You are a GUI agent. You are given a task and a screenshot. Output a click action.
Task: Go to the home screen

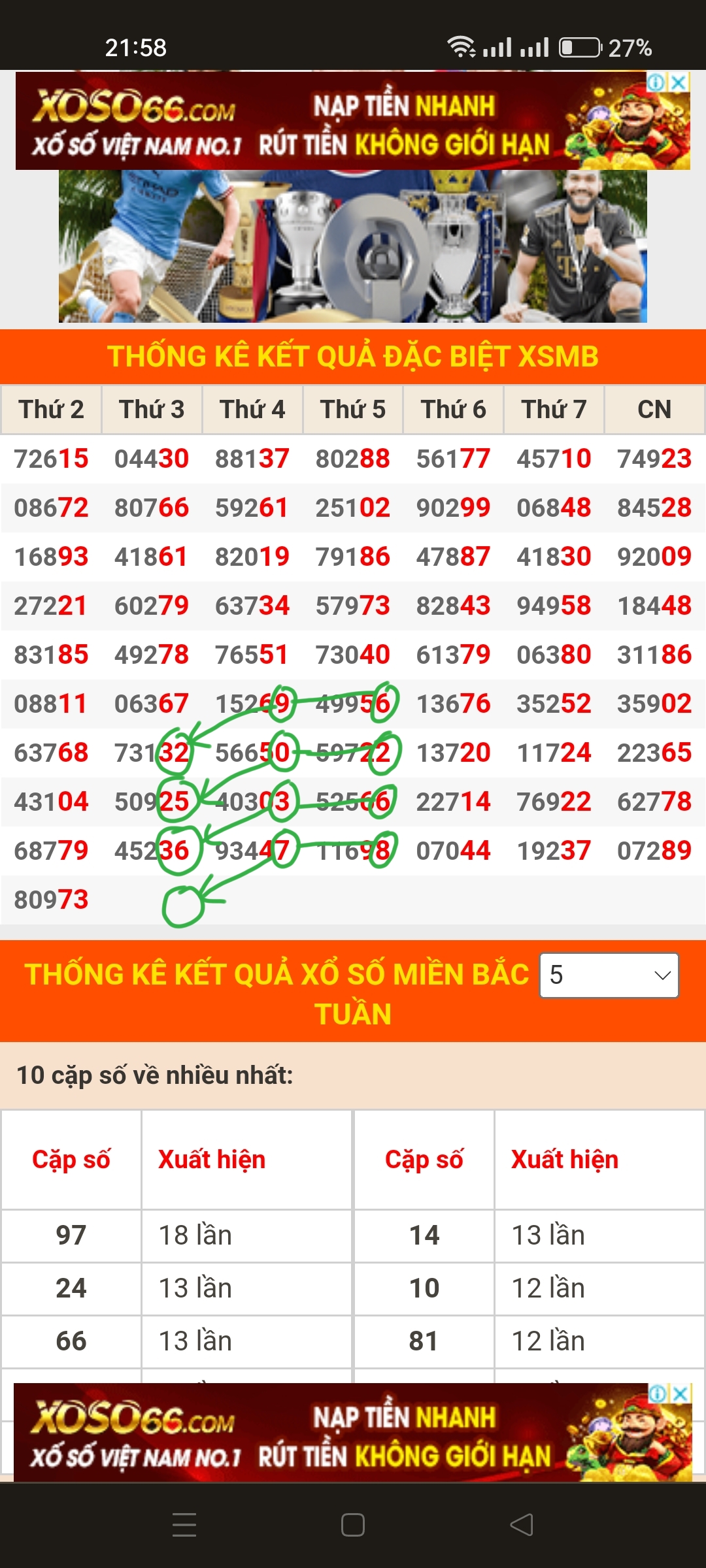coord(353,1525)
